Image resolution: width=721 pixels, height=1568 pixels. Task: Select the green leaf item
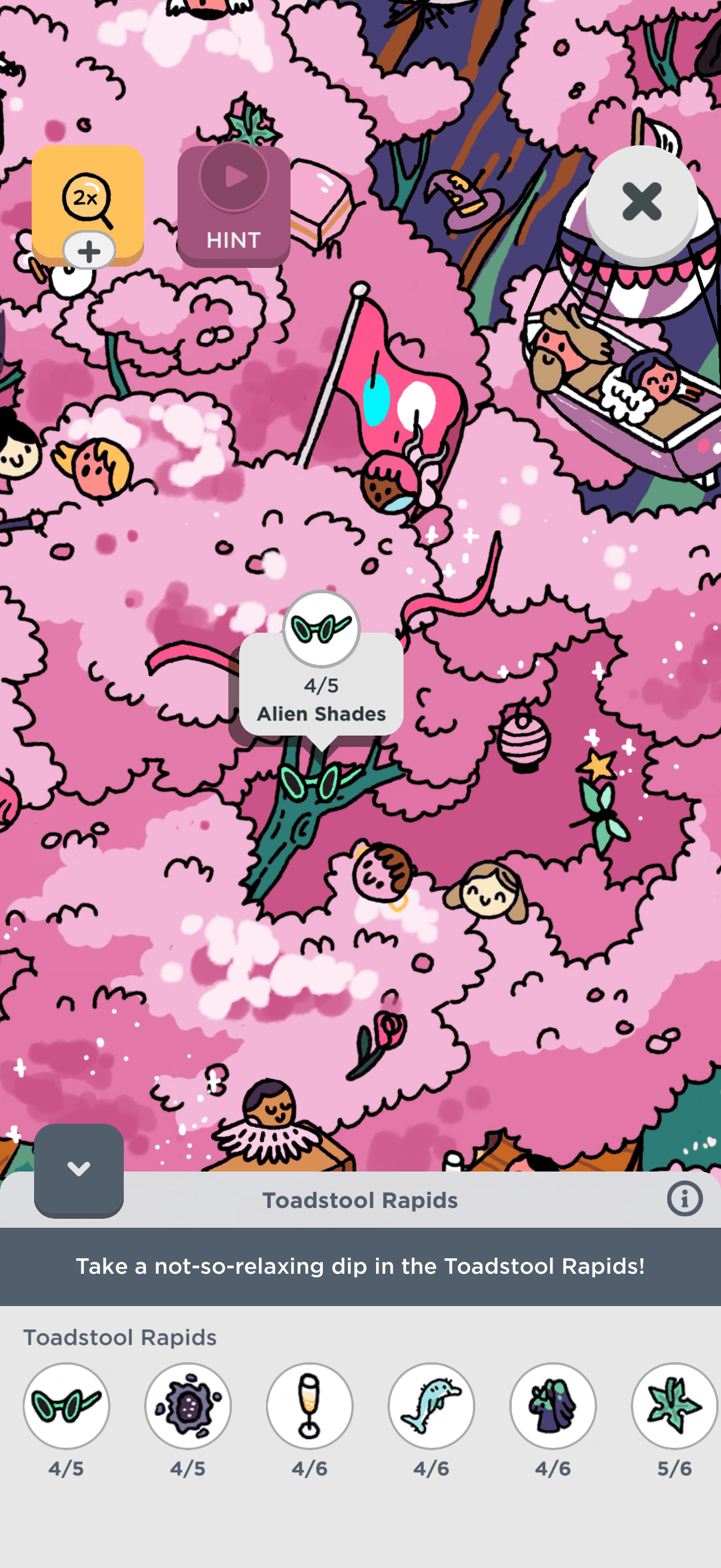(x=674, y=1405)
